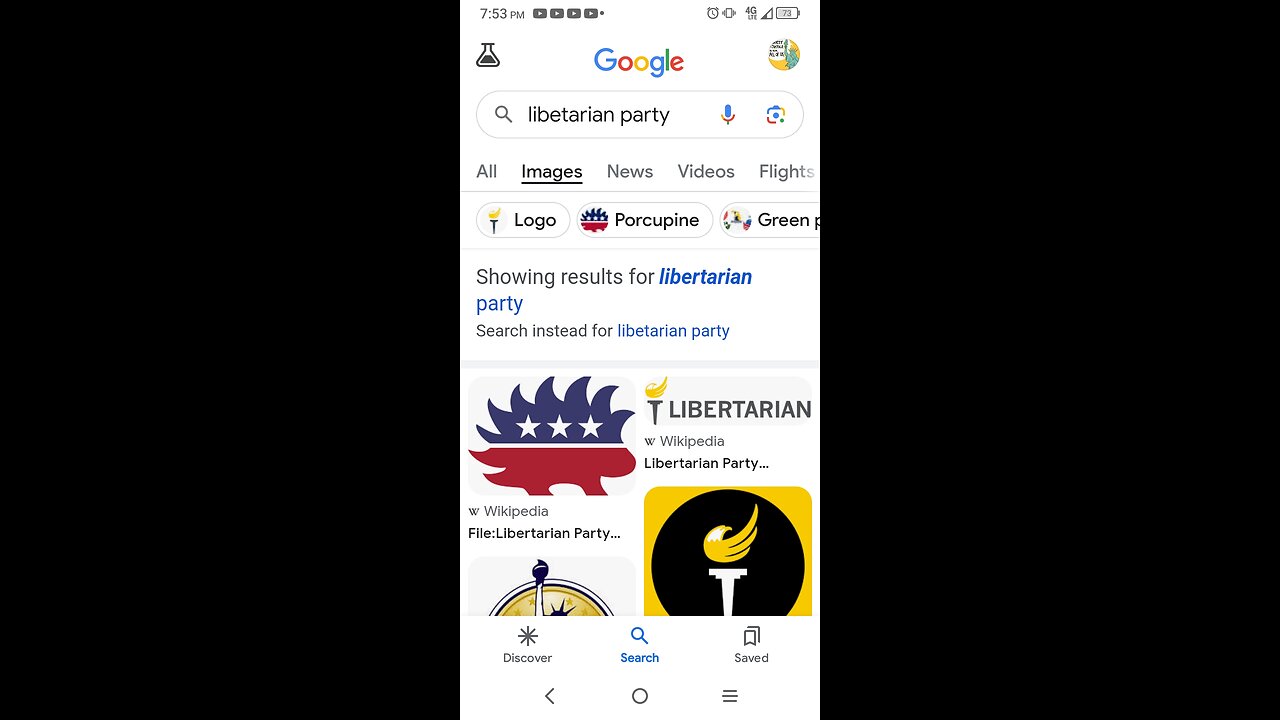1280x720 pixels.
Task: Start voice search with the microphone
Action: coord(728,115)
